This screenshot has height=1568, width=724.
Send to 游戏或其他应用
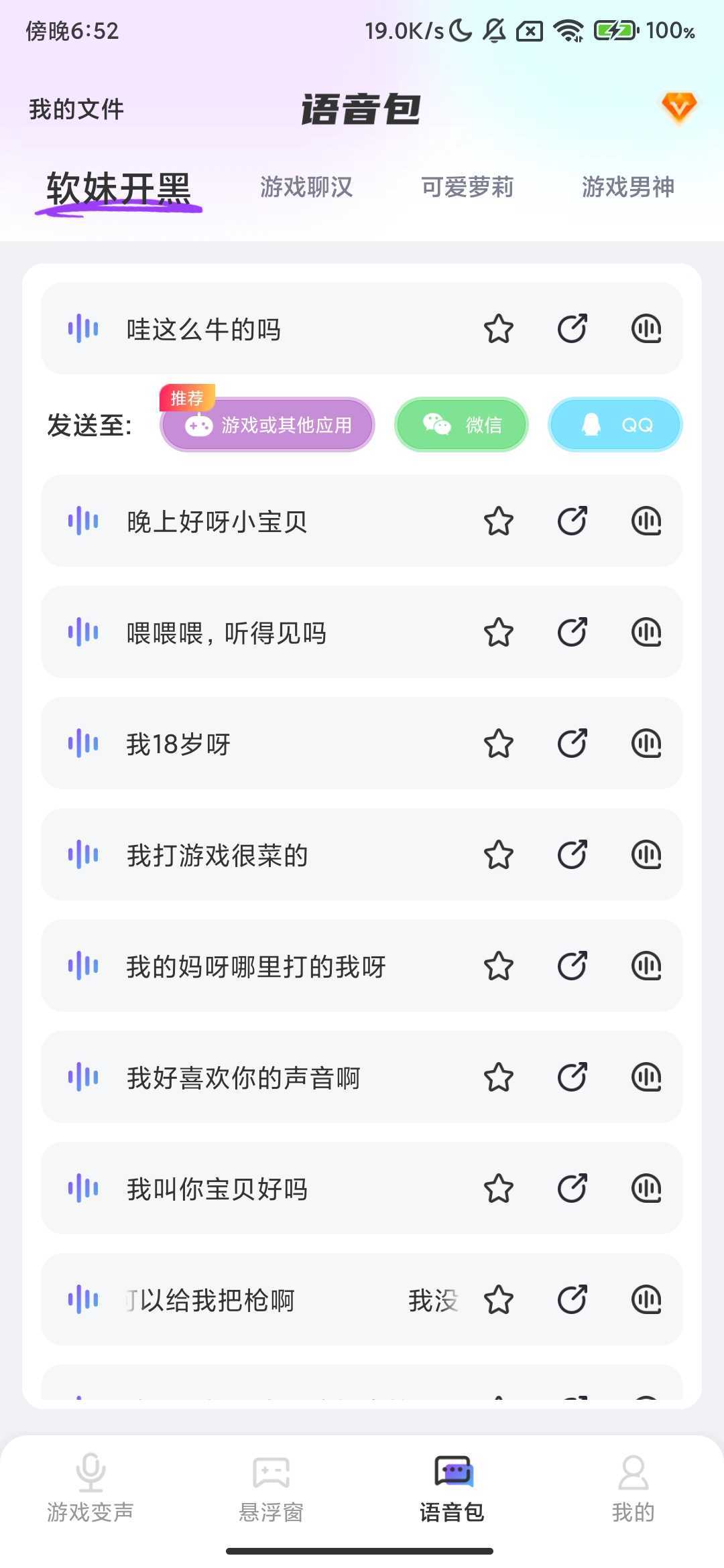pos(267,425)
